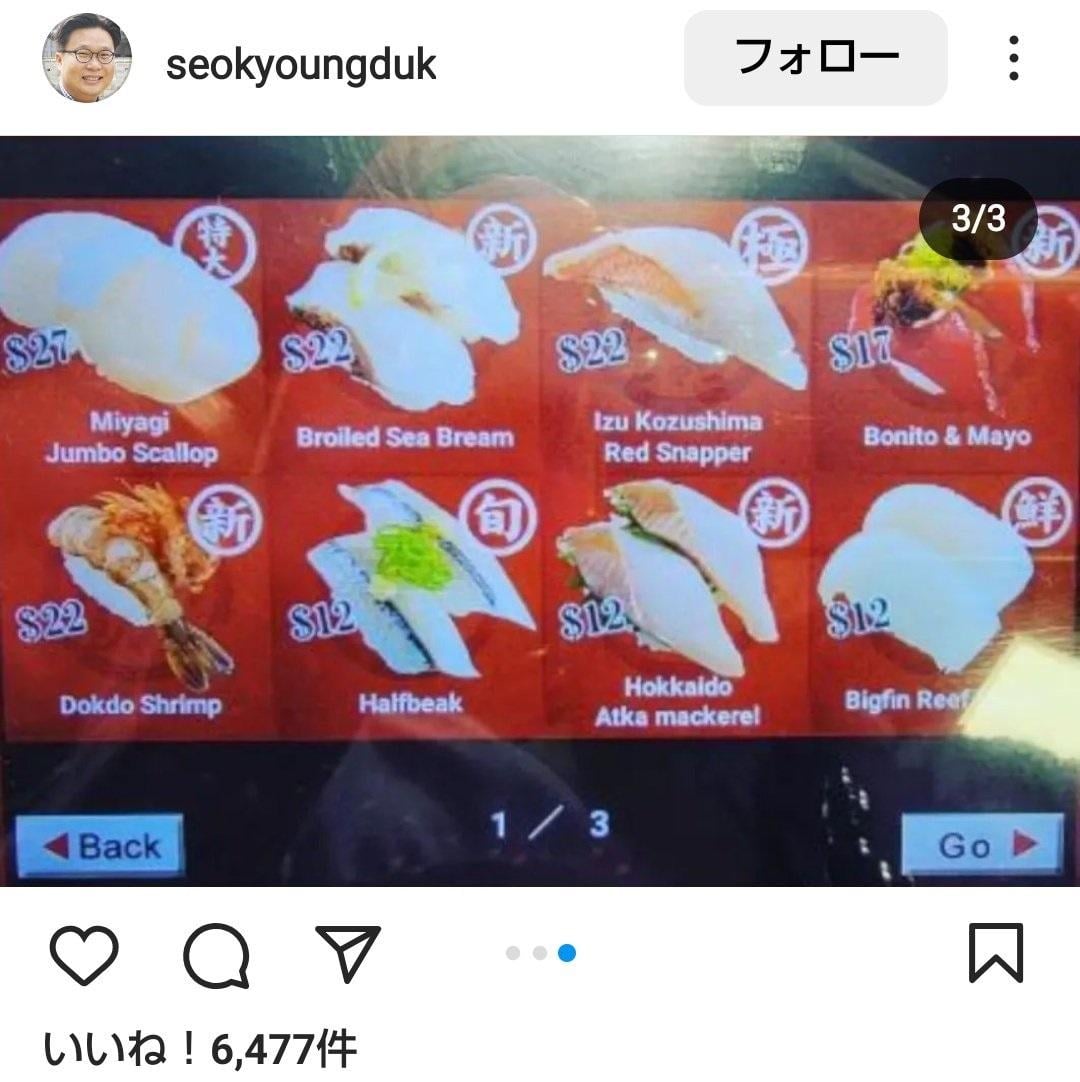Open the comments on this post
The height and width of the screenshot is (1082, 1080).
216,954
